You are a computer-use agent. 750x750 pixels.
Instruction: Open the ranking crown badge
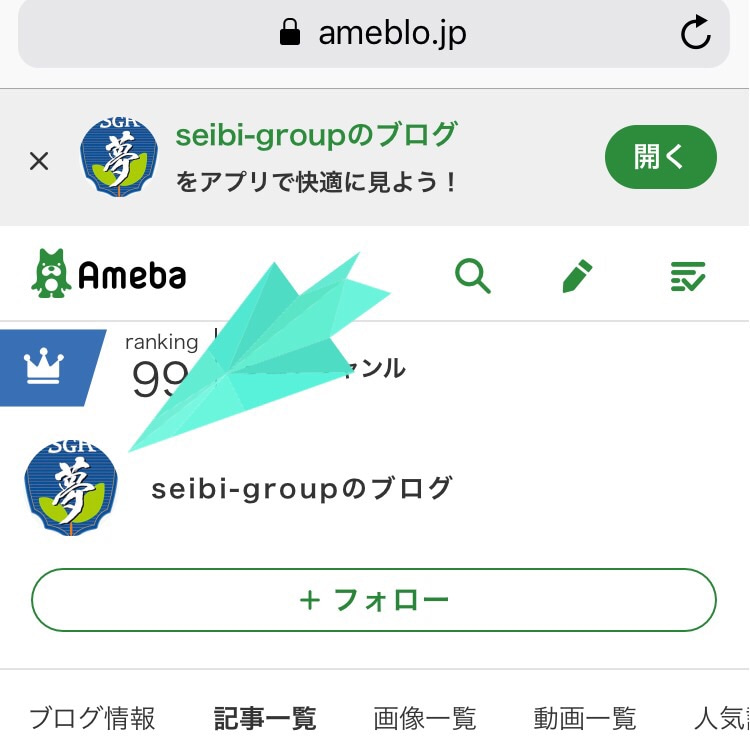coord(45,367)
